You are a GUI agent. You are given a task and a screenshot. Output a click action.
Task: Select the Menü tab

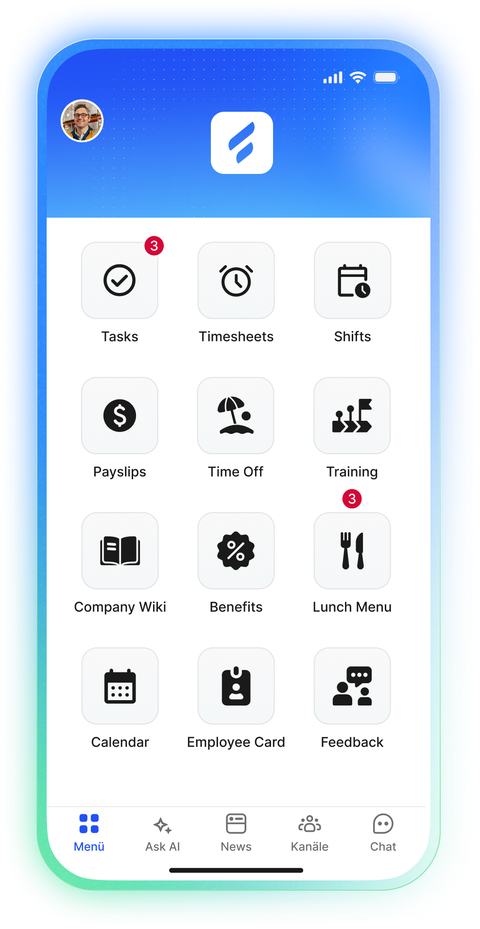[x=89, y=833]
